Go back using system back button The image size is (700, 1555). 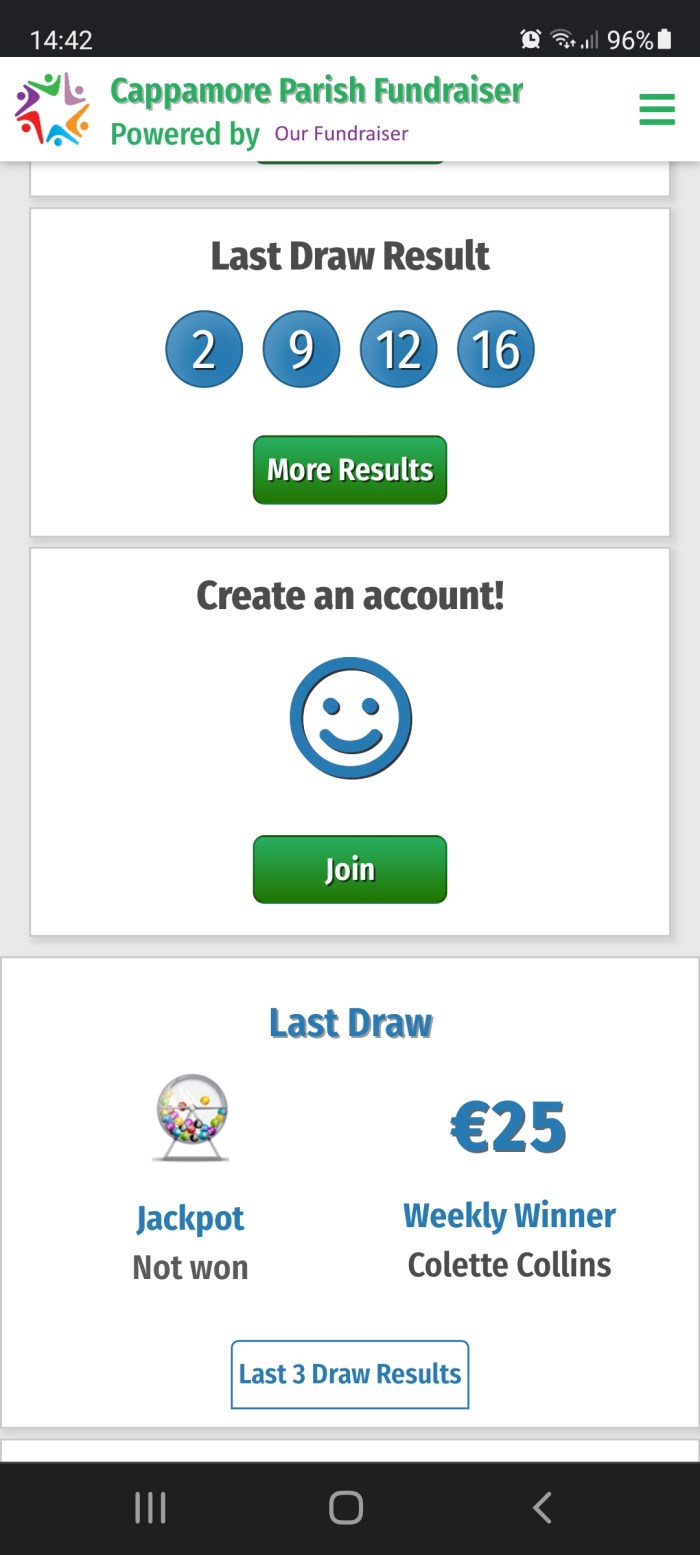(x=542, y=1507)
